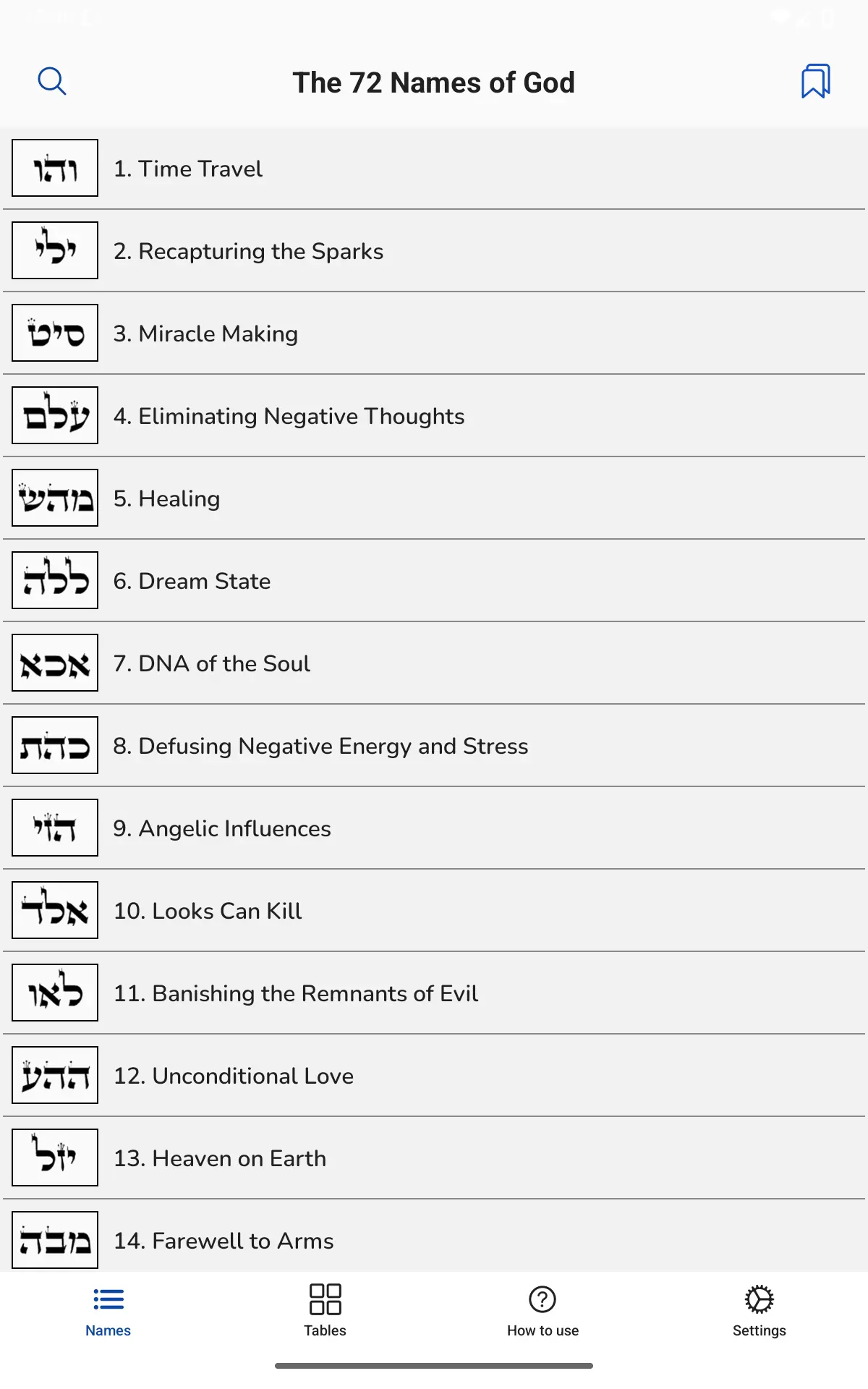Switch to the Tables tab

tap(325, 1309)
